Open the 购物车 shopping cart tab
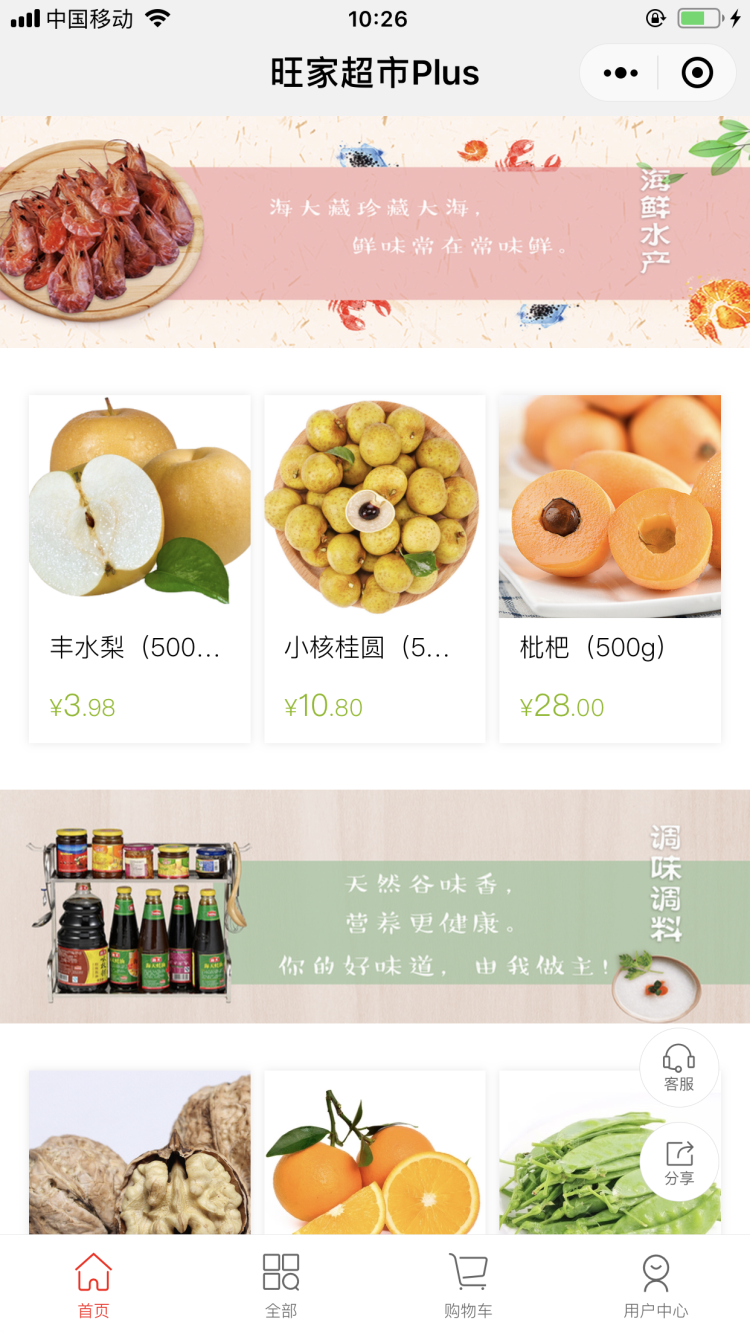 pos(468,1286)
